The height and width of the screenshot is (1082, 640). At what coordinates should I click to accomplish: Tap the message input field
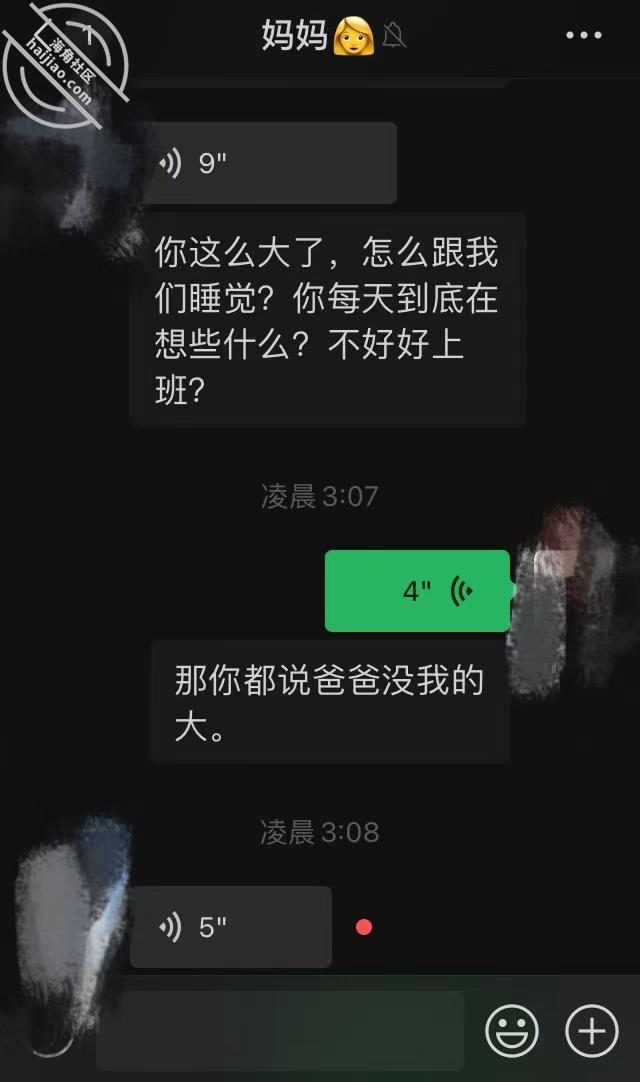click(x=280, y=1031)
